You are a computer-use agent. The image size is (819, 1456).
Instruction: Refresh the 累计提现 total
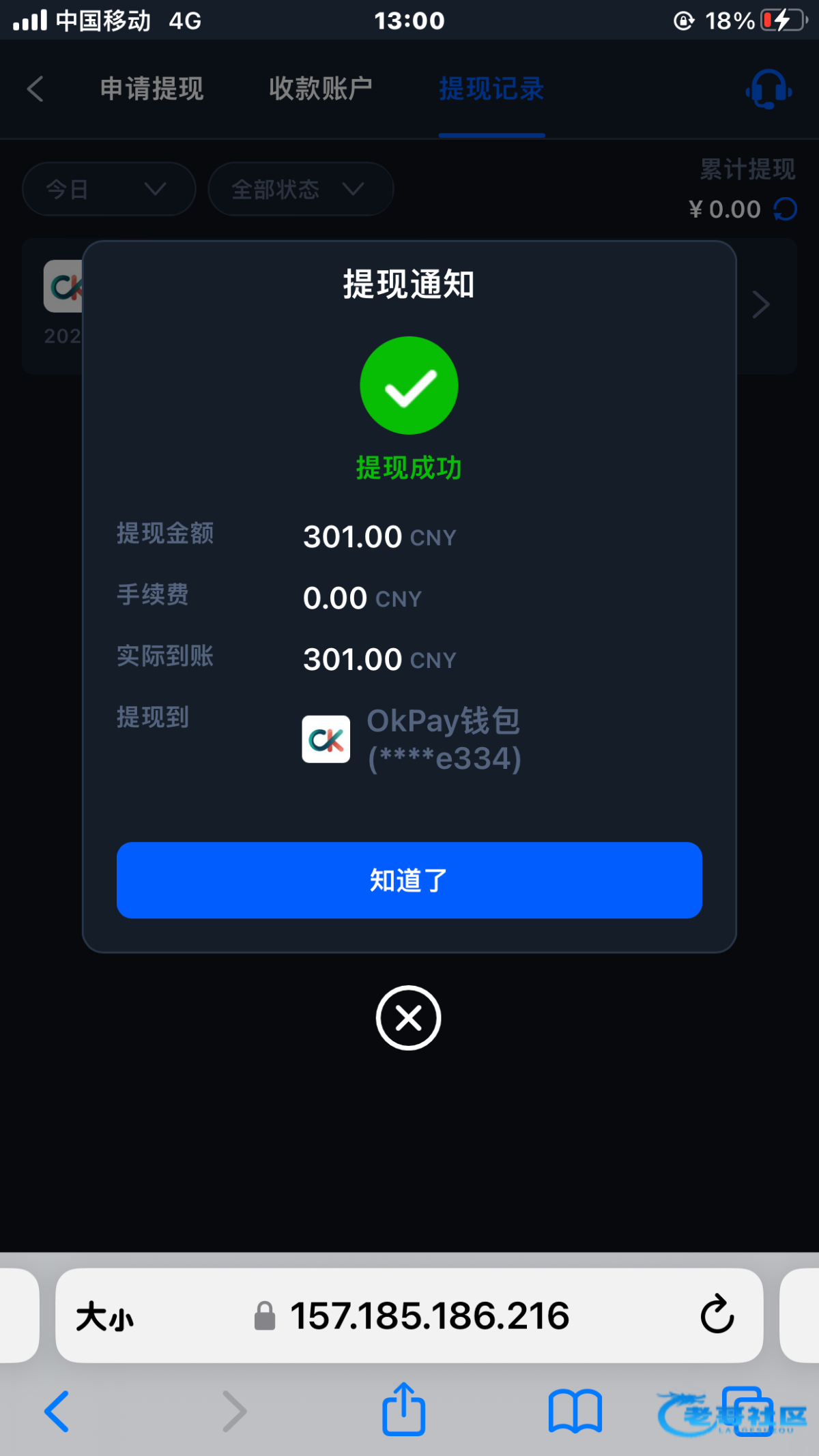coord(786,209)
